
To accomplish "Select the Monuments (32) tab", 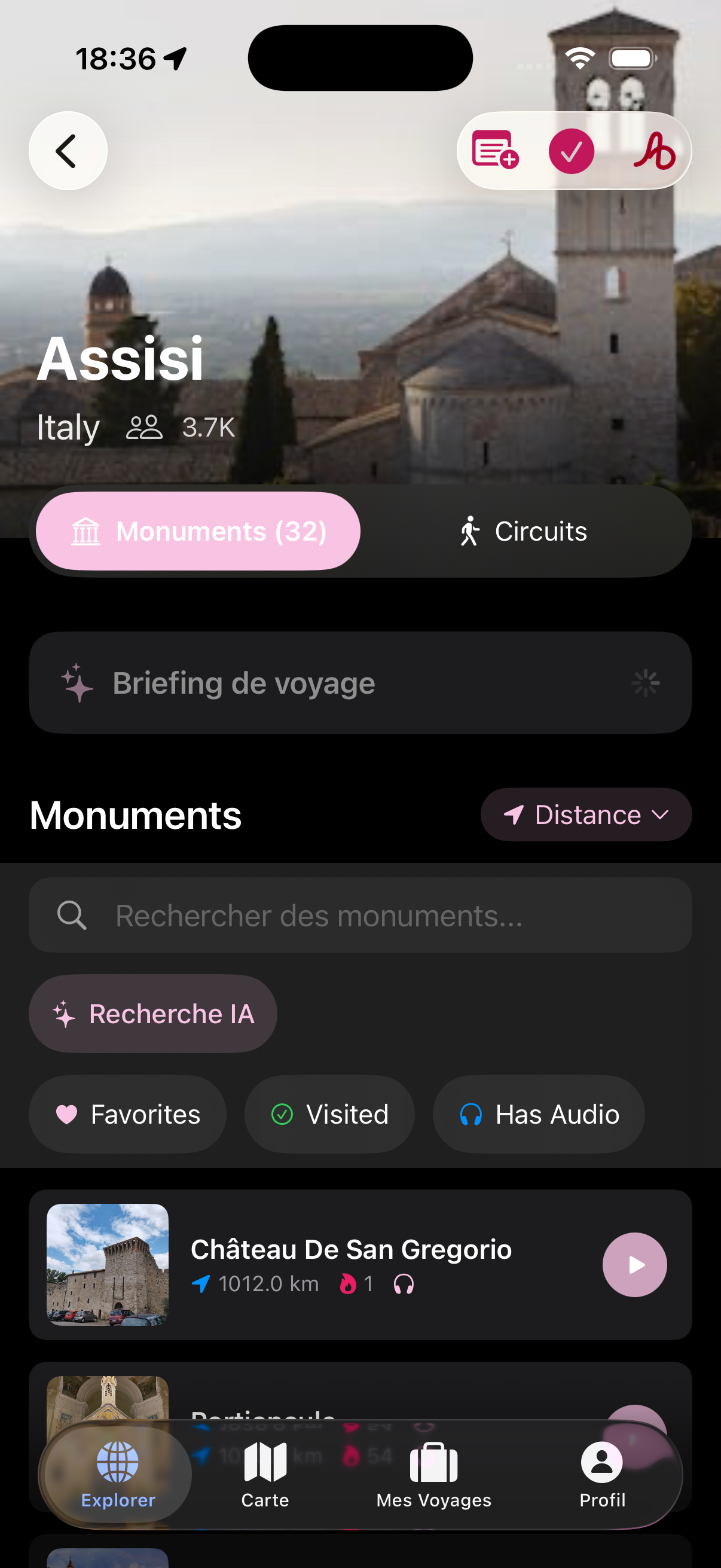I will click(x=198, y=531).
